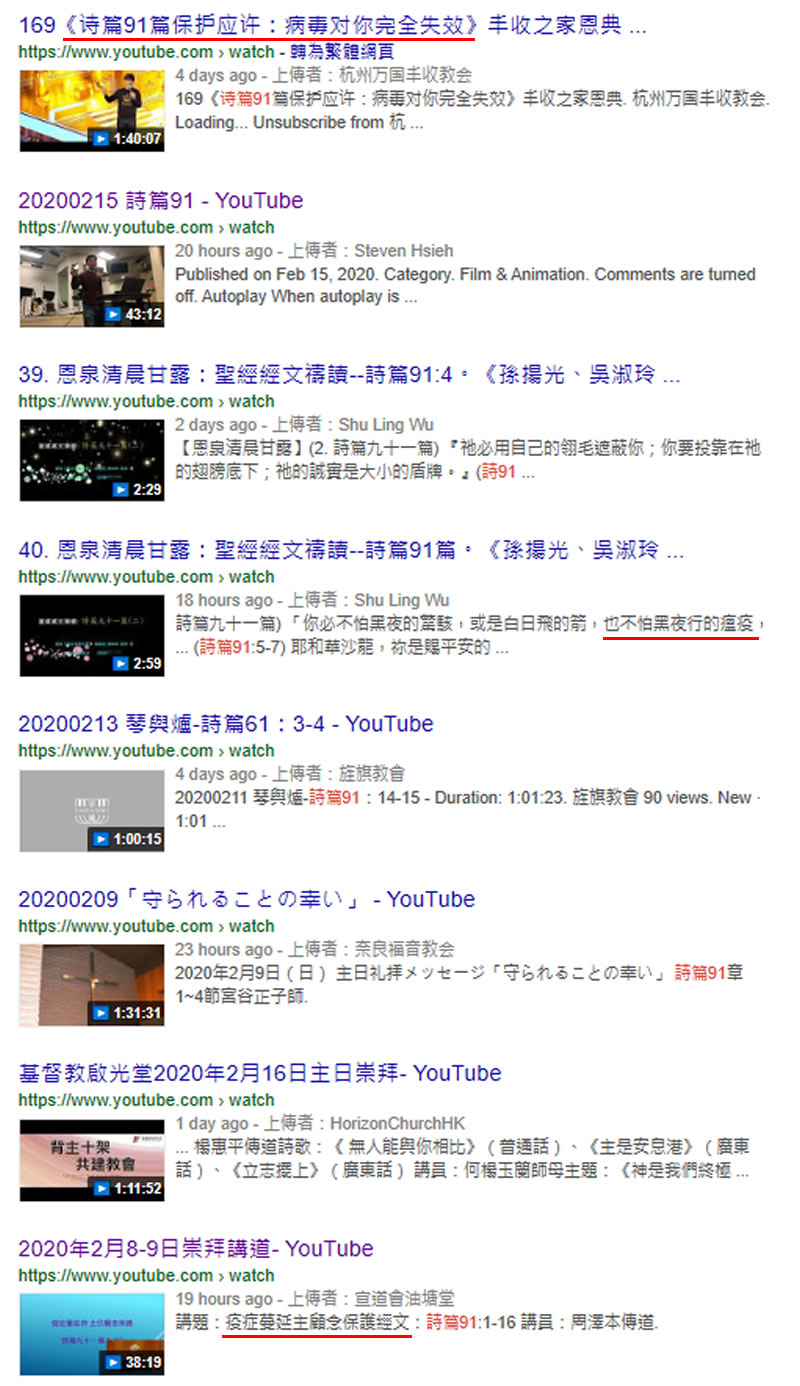Play the 1:00:15 video thumbnail
Viewport: 800px width, 1386px height.
91,811
